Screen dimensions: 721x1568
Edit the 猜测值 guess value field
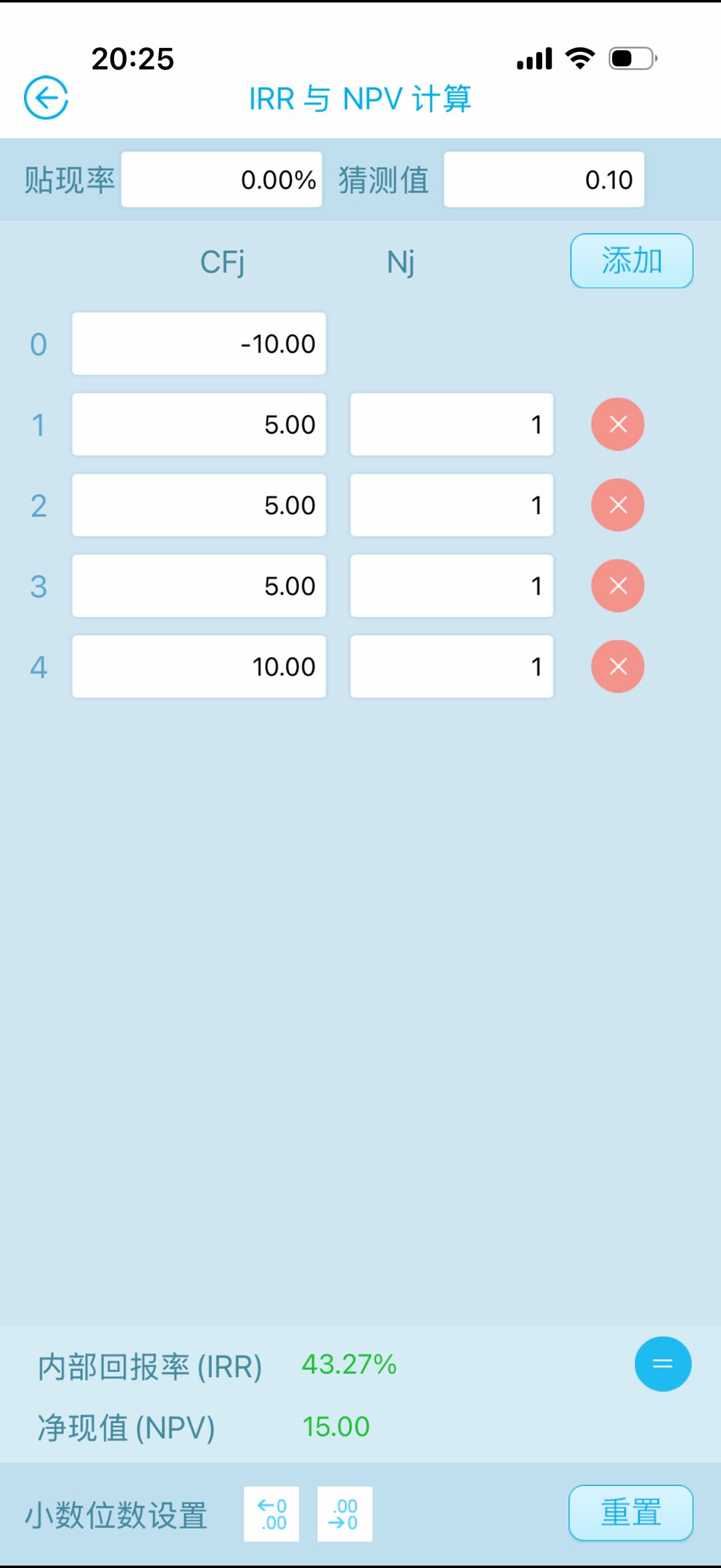click(544, 180)
